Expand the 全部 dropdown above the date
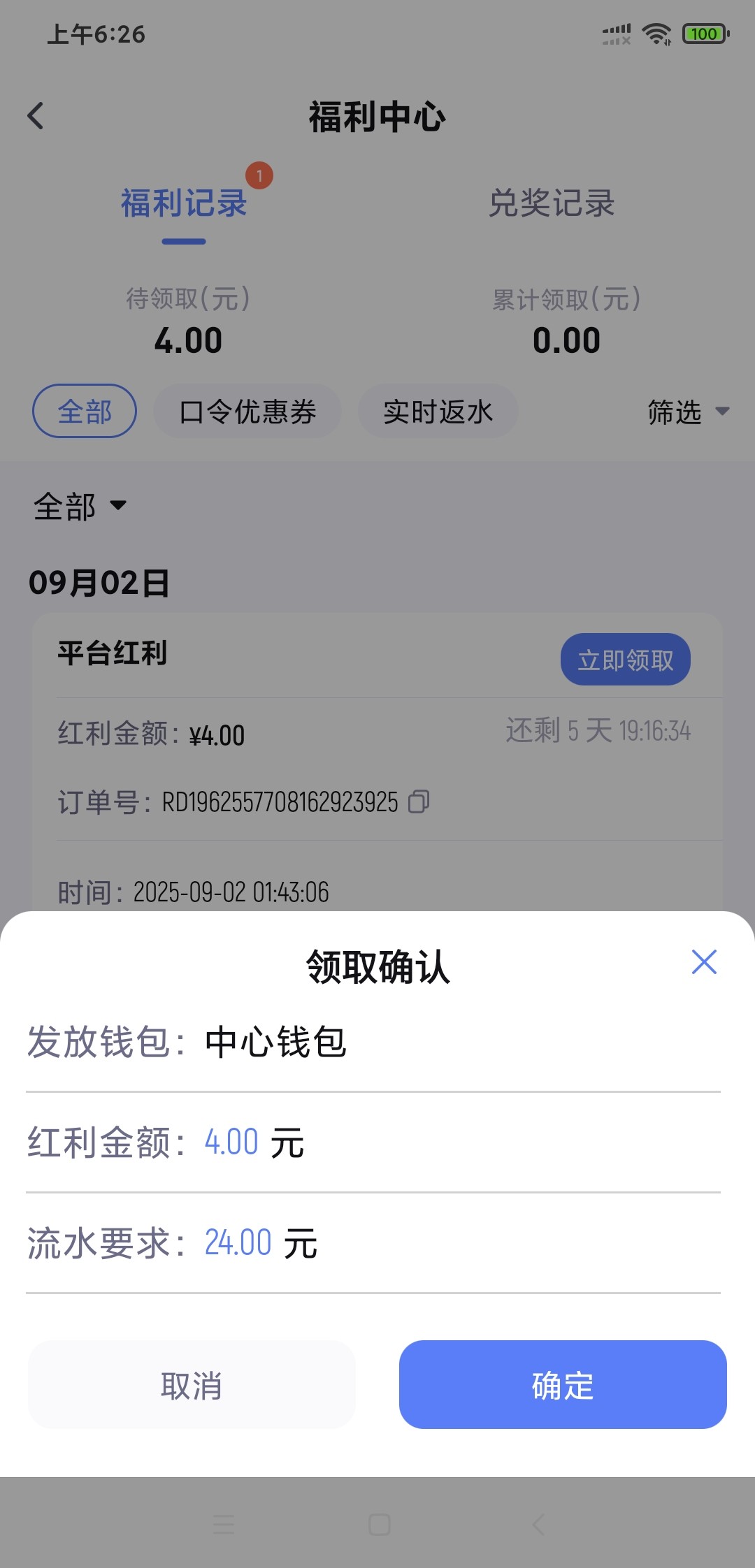The width and height of the screenshot is (755, 1568). [80, 506]
